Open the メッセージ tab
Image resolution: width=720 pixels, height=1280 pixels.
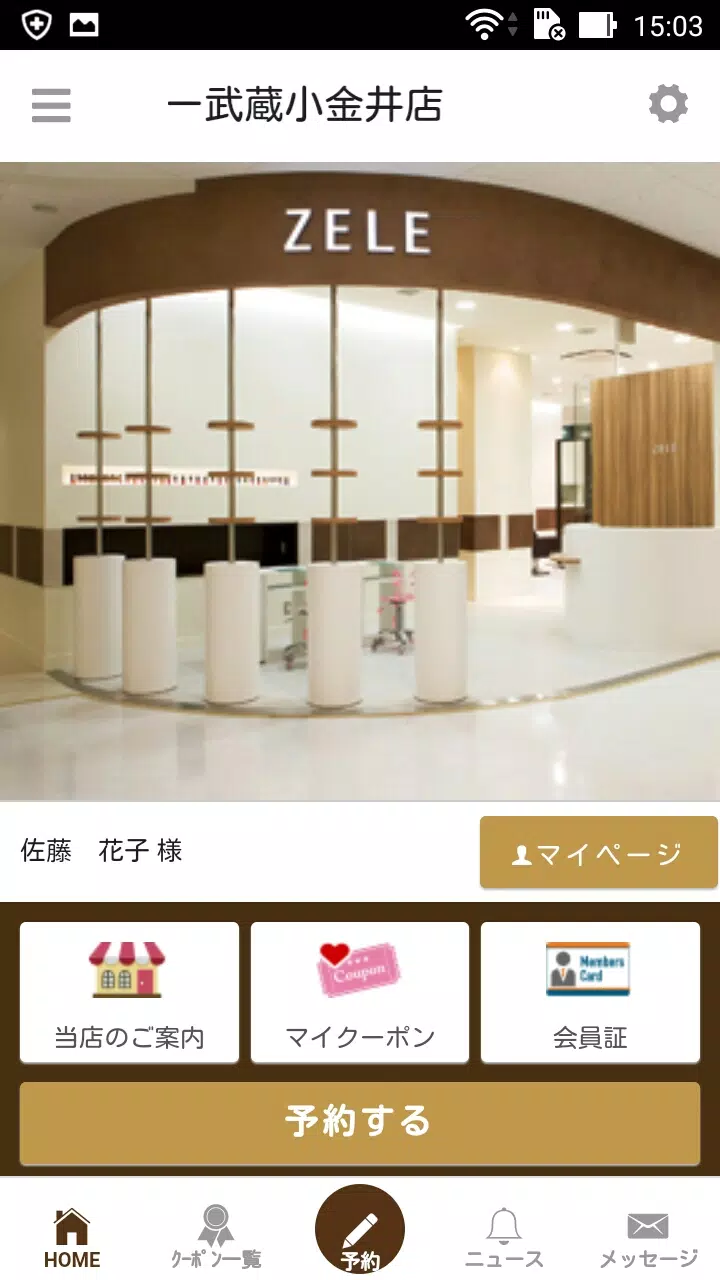click(x=648, y=1238)
